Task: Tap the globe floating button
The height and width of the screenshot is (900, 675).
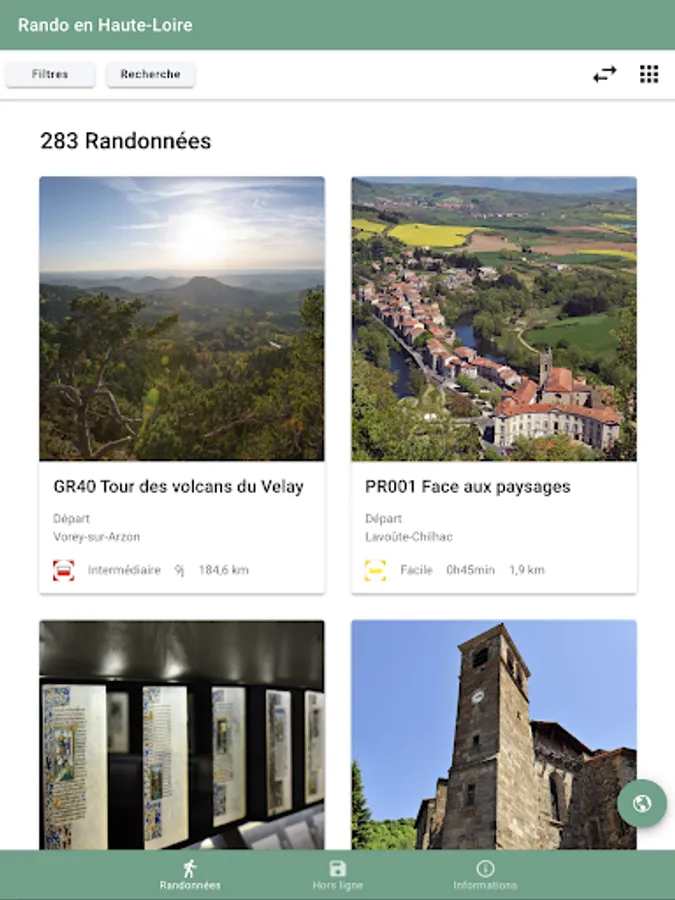Action: 642,803
